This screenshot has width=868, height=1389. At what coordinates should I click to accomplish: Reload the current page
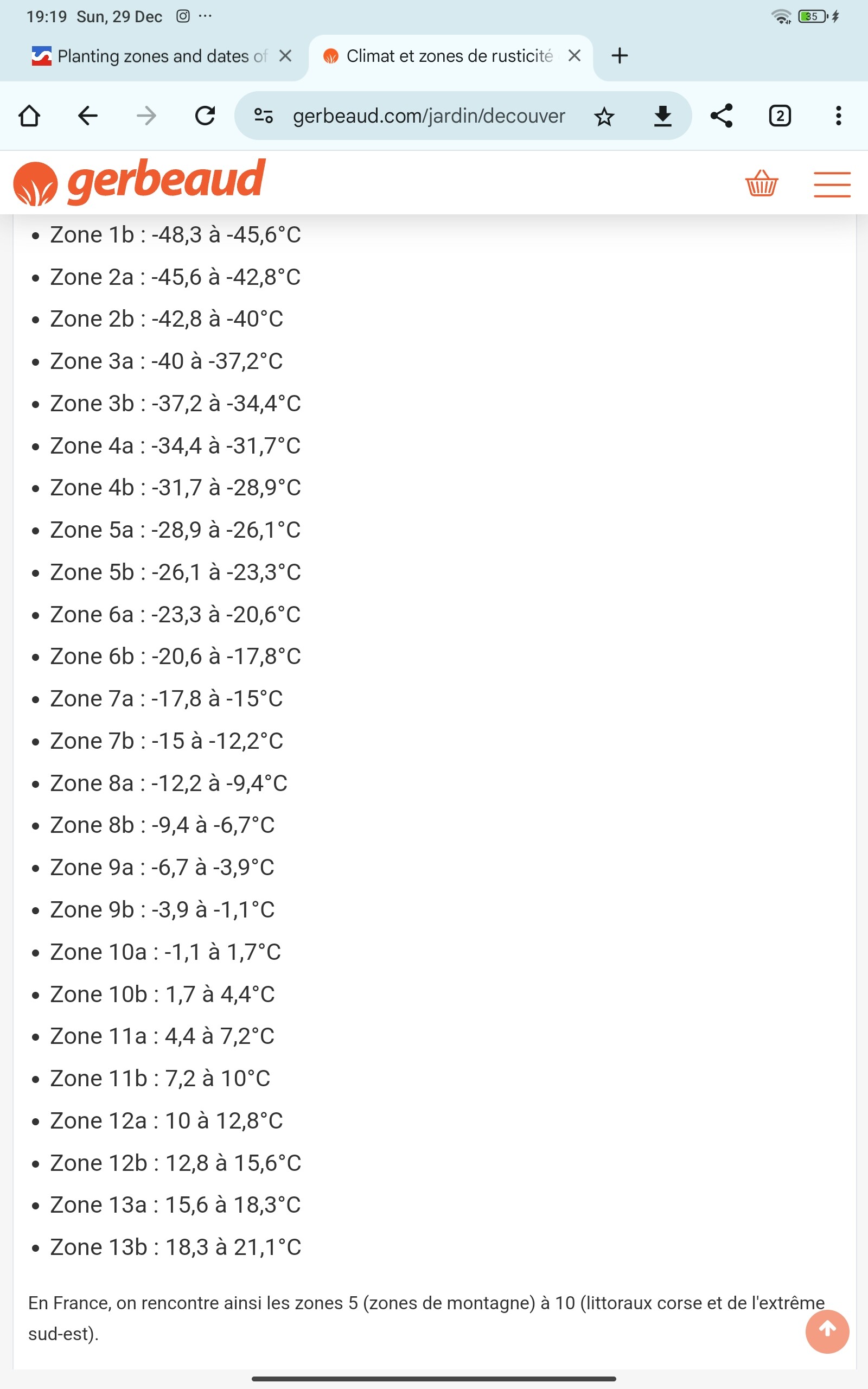click(205, 116)
